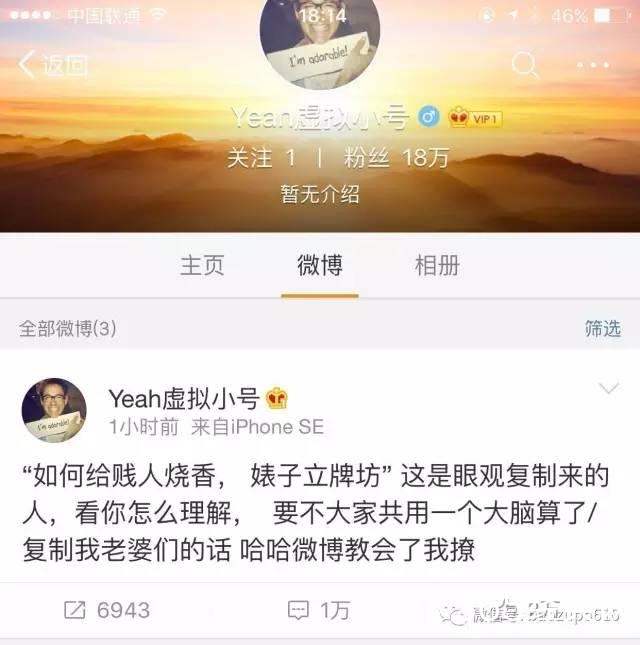This screenshot has width=640, height=645.
Task: Go back via 返回 button
Action: click(52, 66)
